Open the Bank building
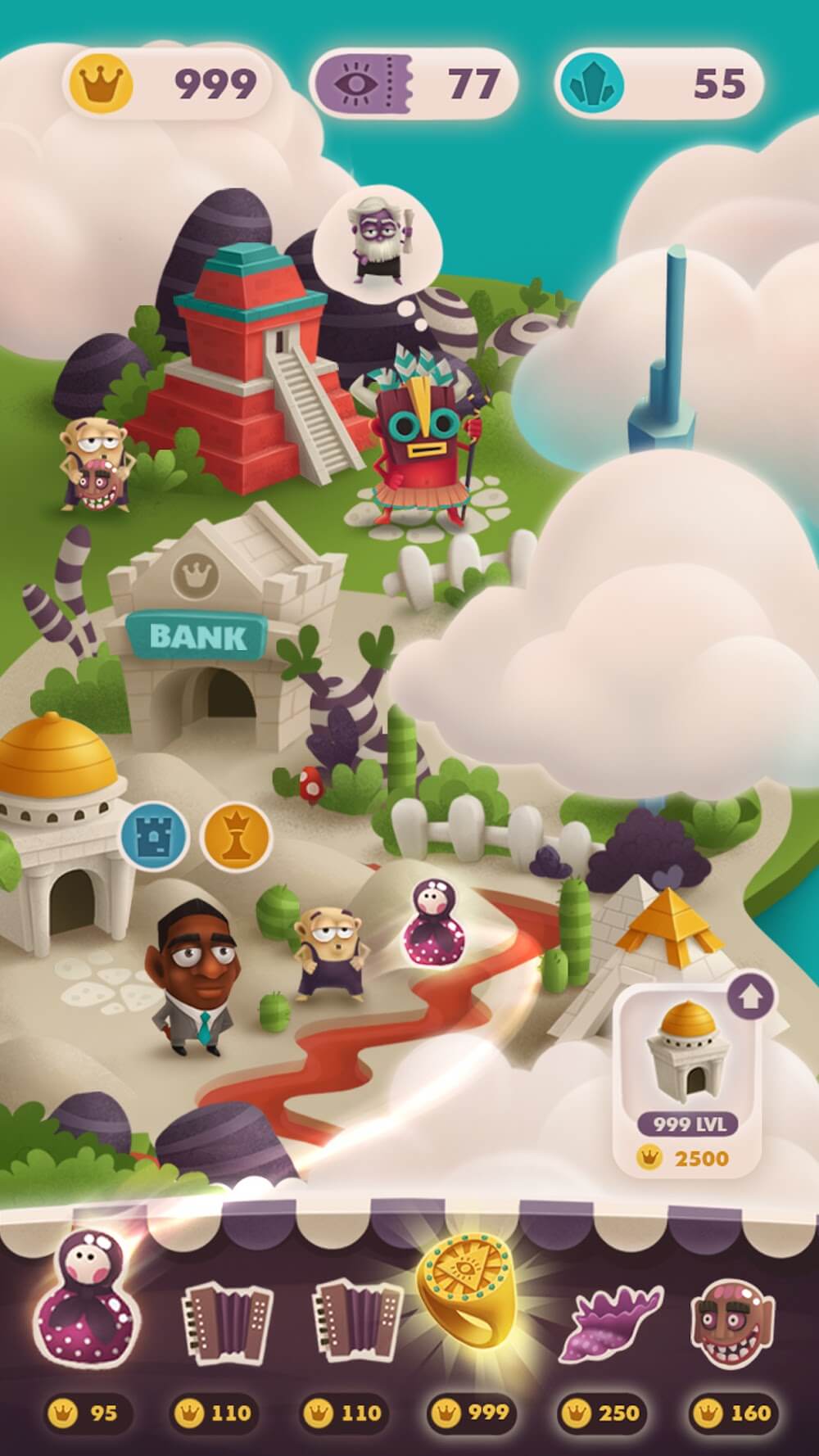Screen dimensions: 819x1456 199,638
